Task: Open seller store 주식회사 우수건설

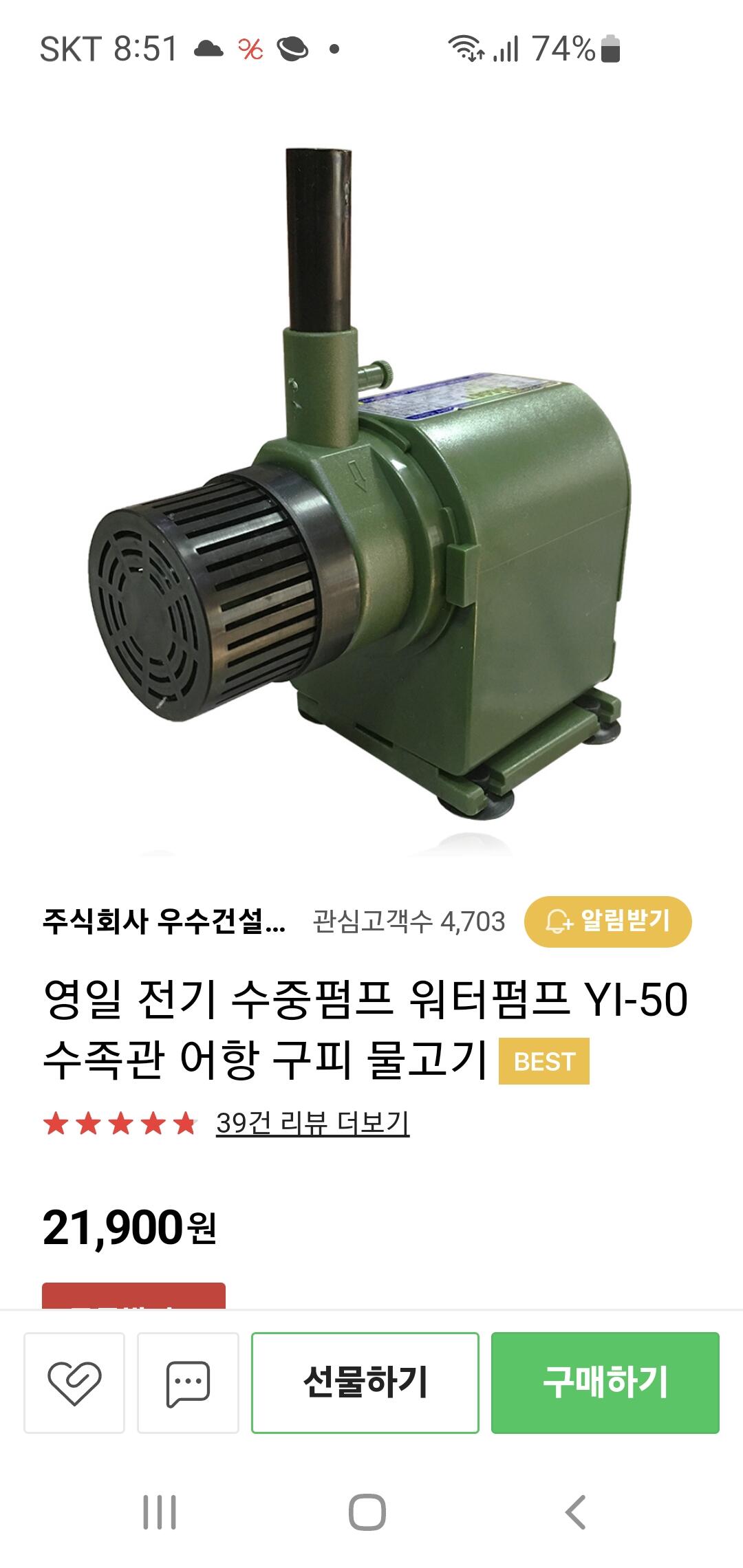Action: (x=164, y=922)
